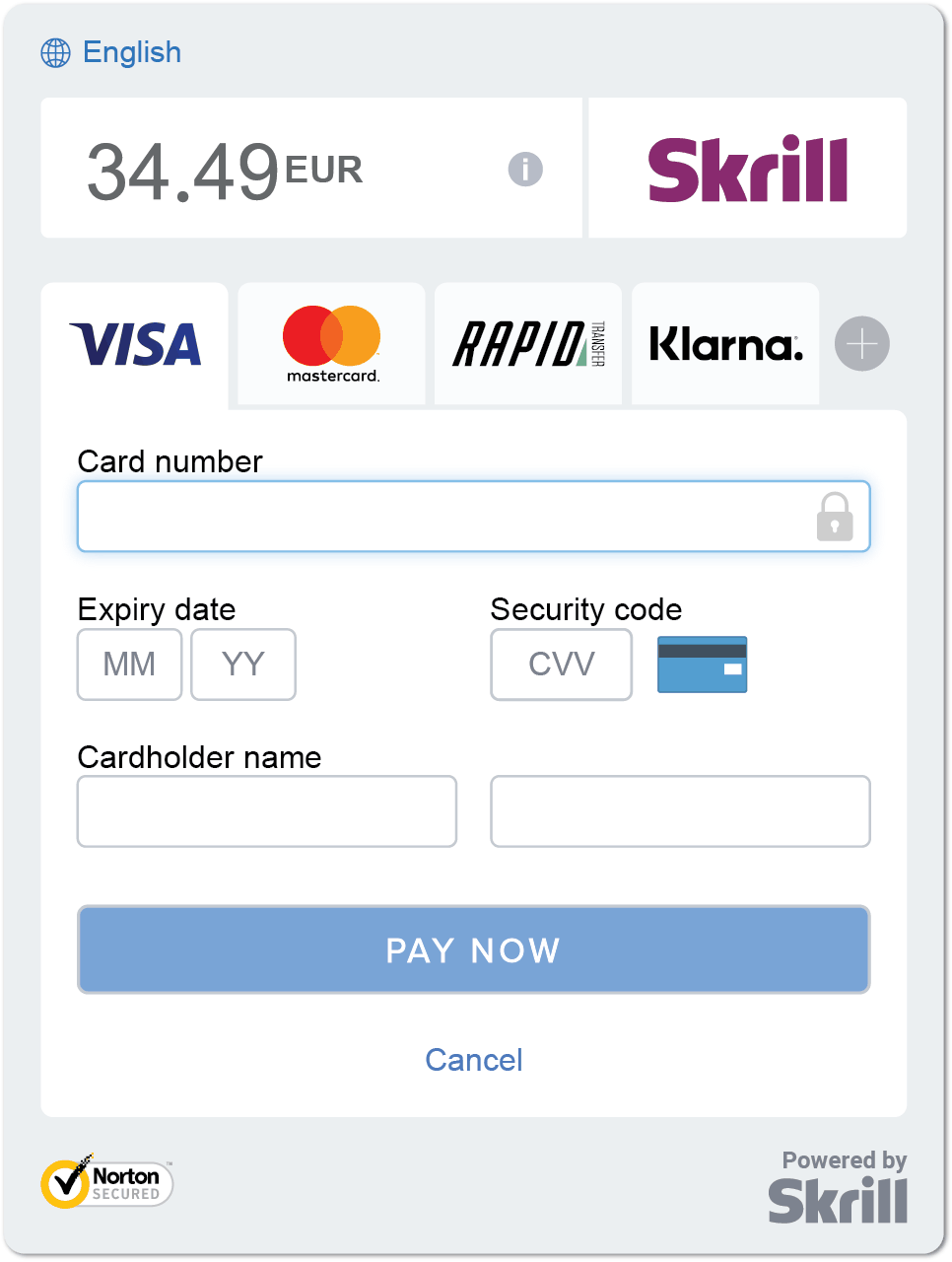Enter the CVV security code field

pos(562,665)
